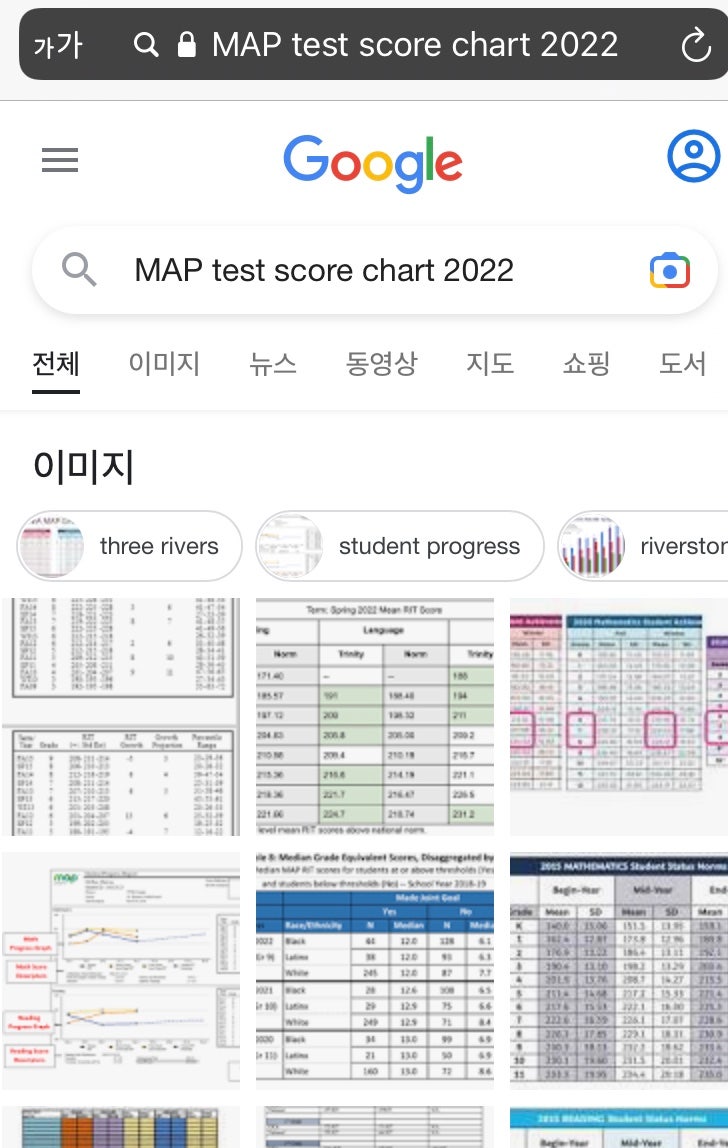Viewport: 728px width, 1148px height.
Task: Open the Google Lens camera search
Action: click(670, 270)
